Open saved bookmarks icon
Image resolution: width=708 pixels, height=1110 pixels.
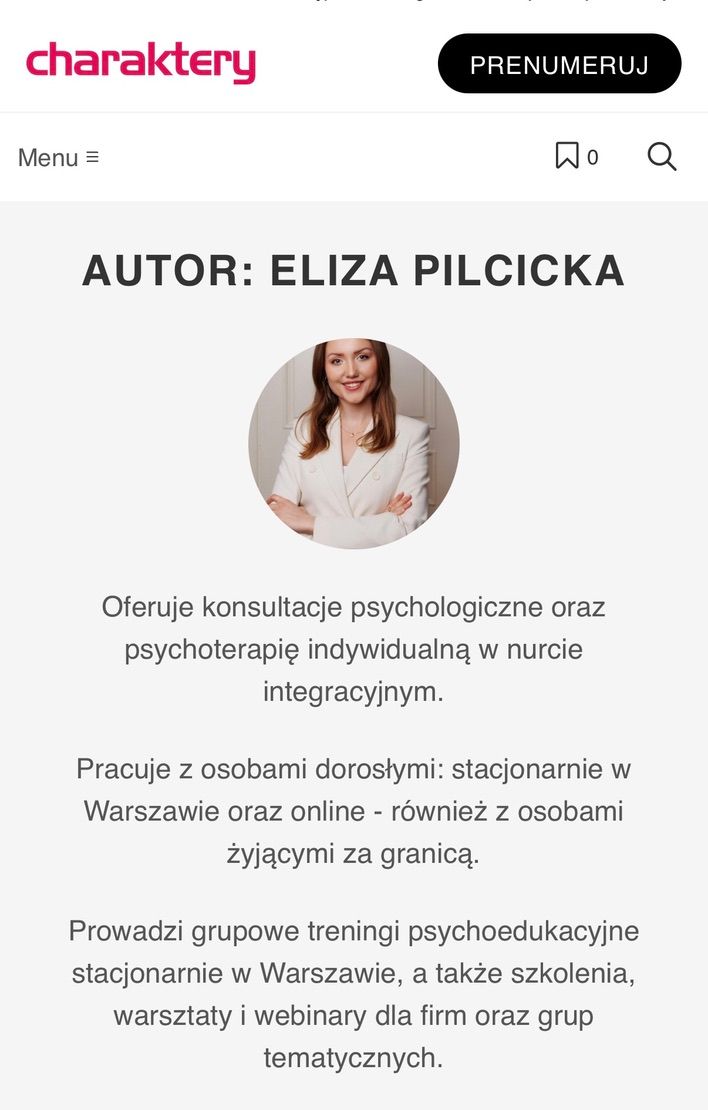click(x=567, y=156)
